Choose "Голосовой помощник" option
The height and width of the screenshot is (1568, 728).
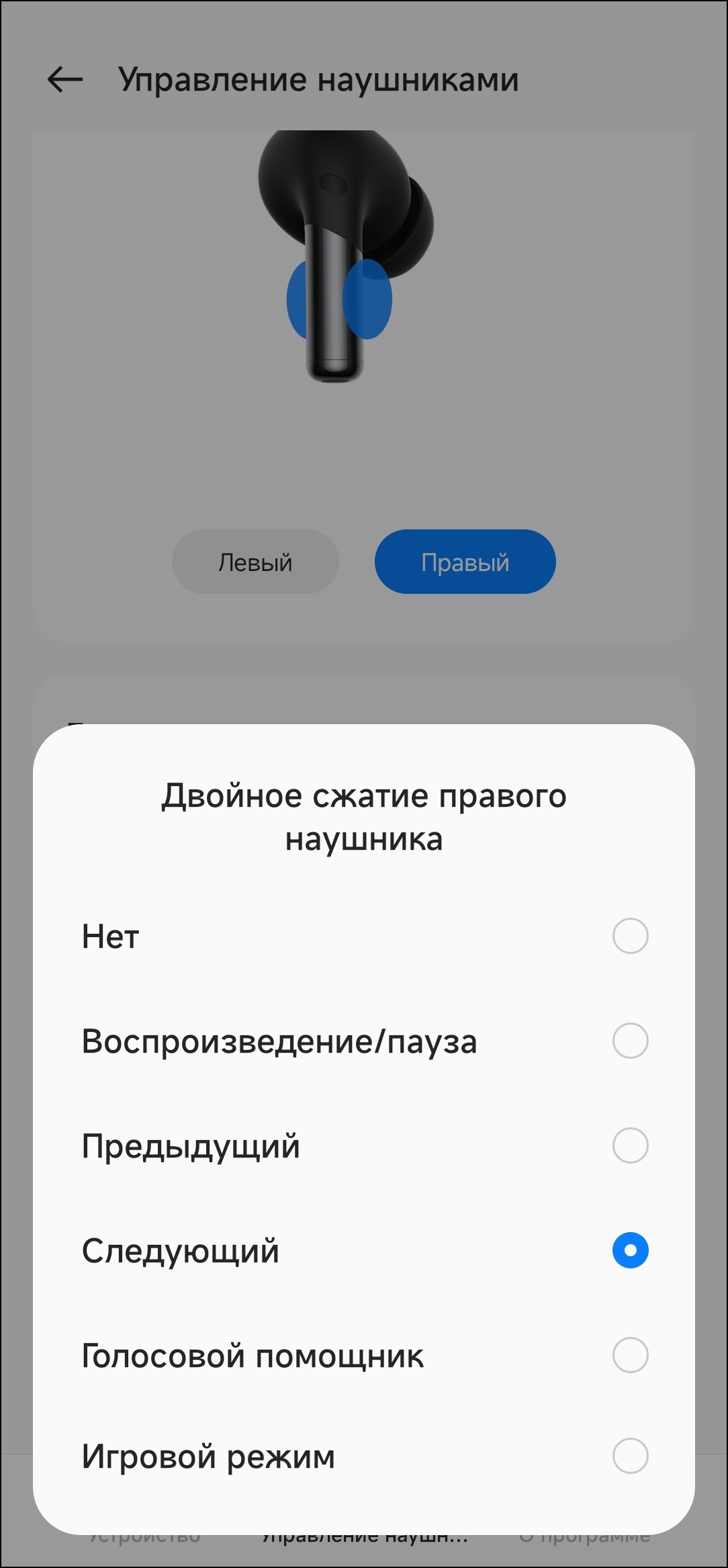point(630,1355)
